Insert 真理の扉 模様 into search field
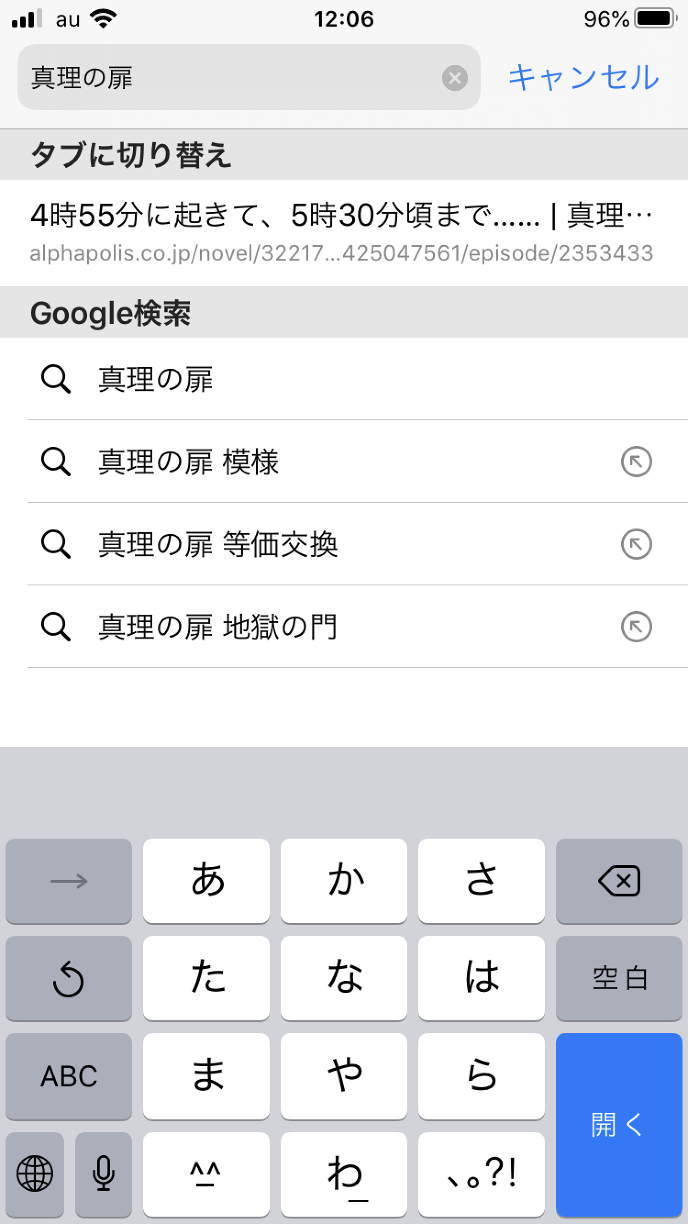688x1224 pixels. point(636,461)
